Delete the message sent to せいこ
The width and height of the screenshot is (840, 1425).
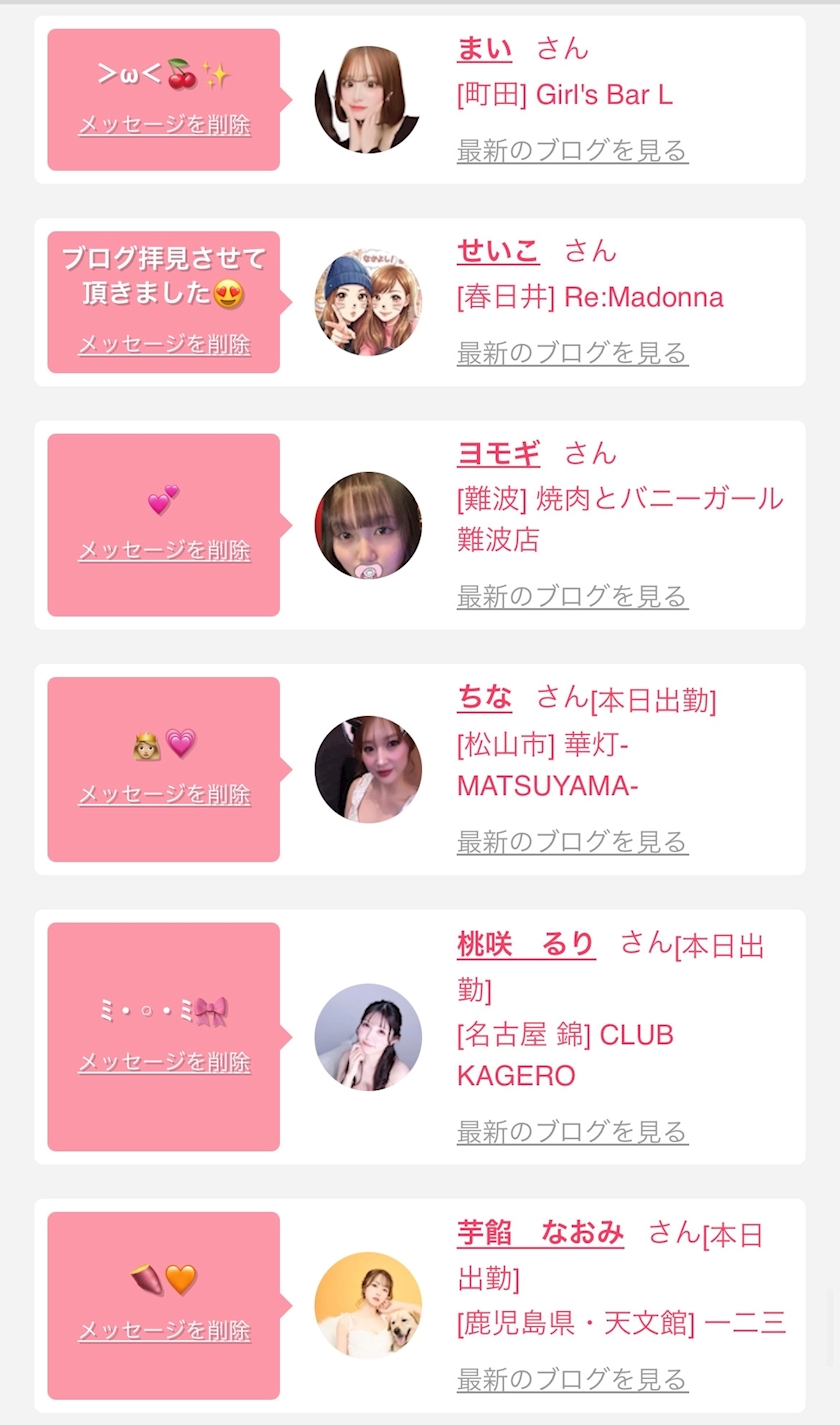164,345
